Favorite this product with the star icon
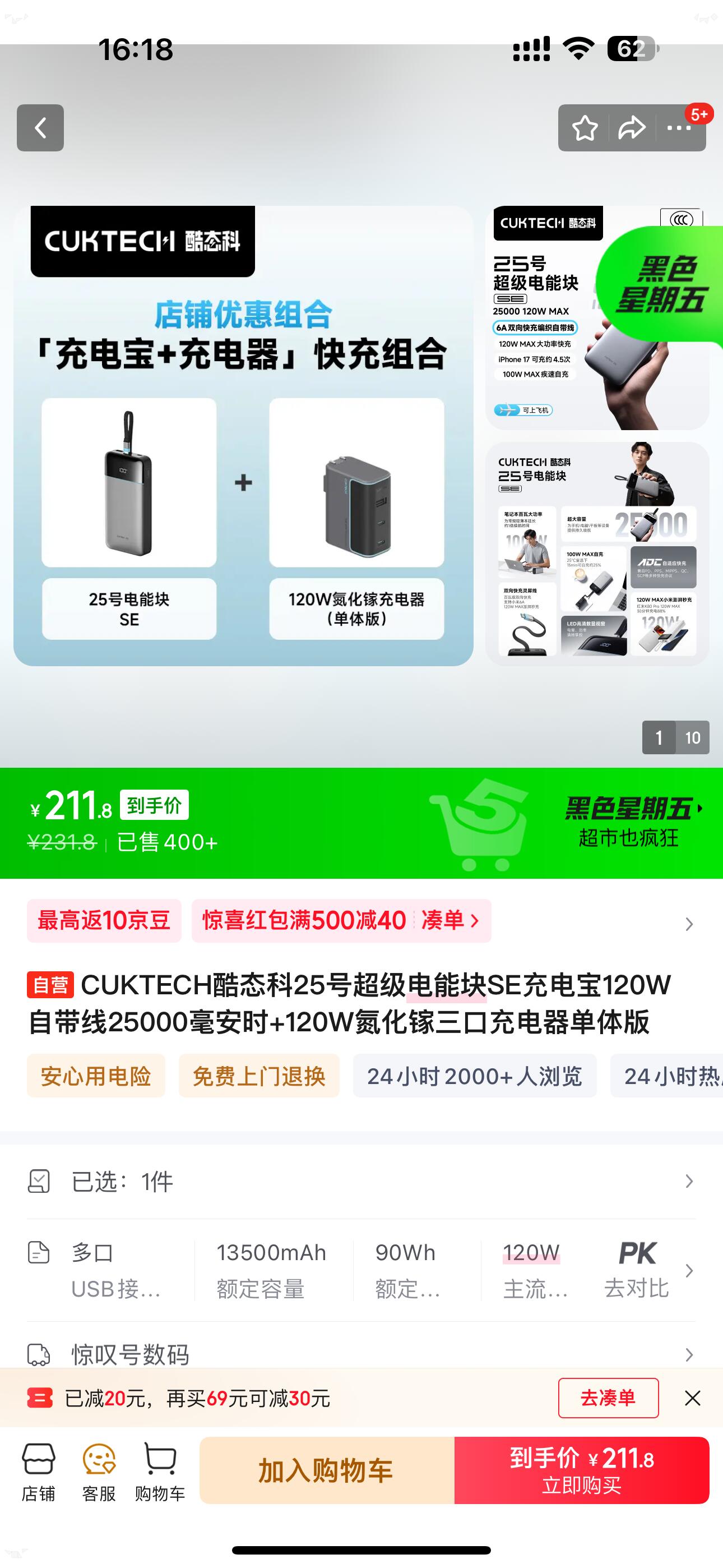The height and width of the screenshot is (1568, 723). click(x=585, y=128)
